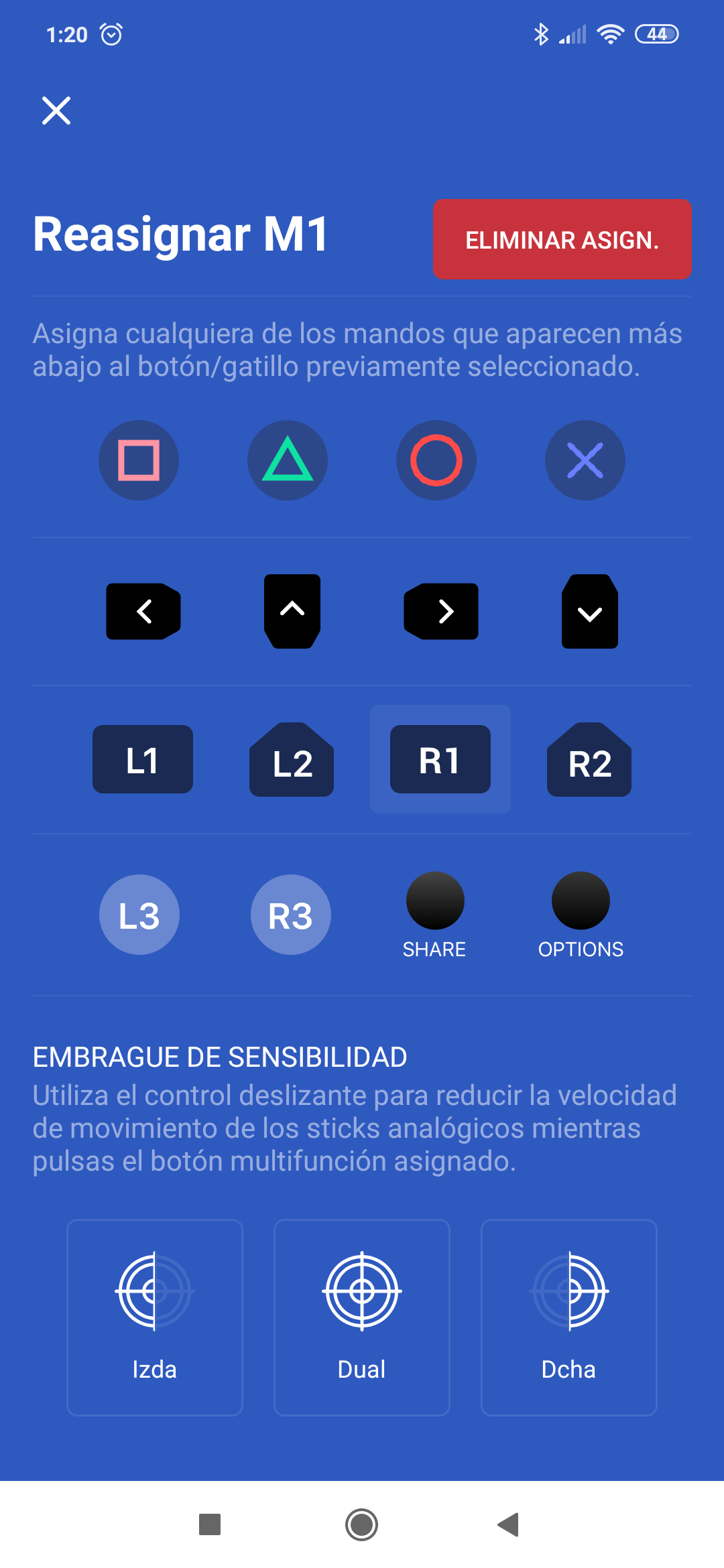The height and width of the screenshot is (1568, 724).
Task: Select the D-pad down arrow
Action: (590, 611)
